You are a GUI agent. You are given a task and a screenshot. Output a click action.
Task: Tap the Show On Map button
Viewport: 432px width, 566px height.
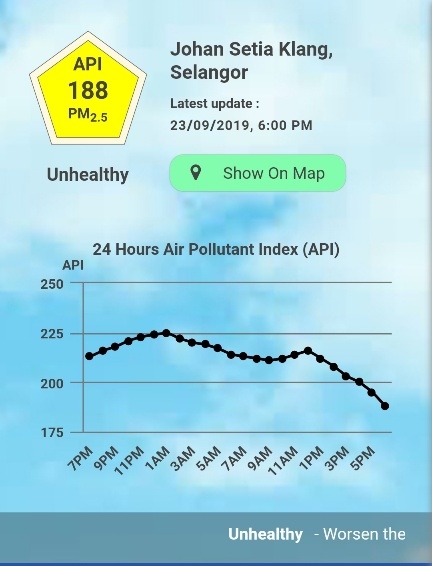tap(258, 173)
